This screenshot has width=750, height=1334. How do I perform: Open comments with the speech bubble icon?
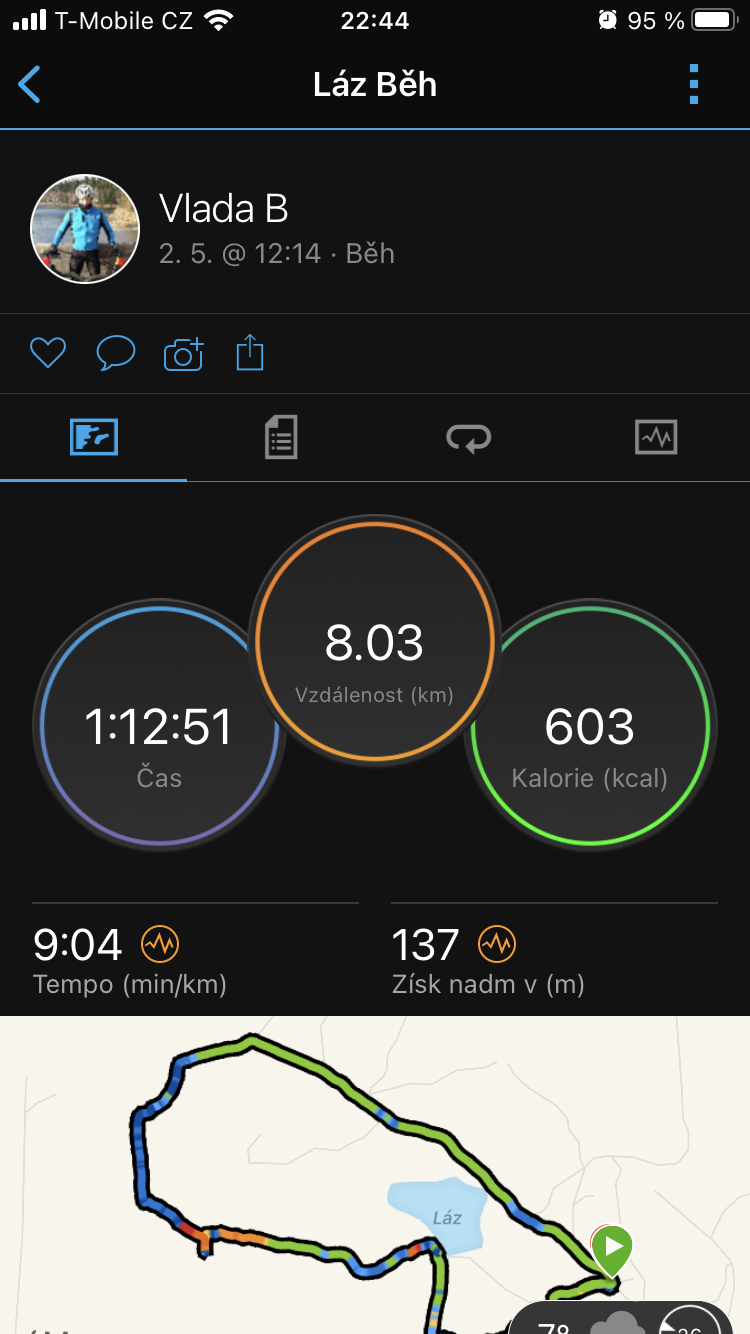[116, 353]
